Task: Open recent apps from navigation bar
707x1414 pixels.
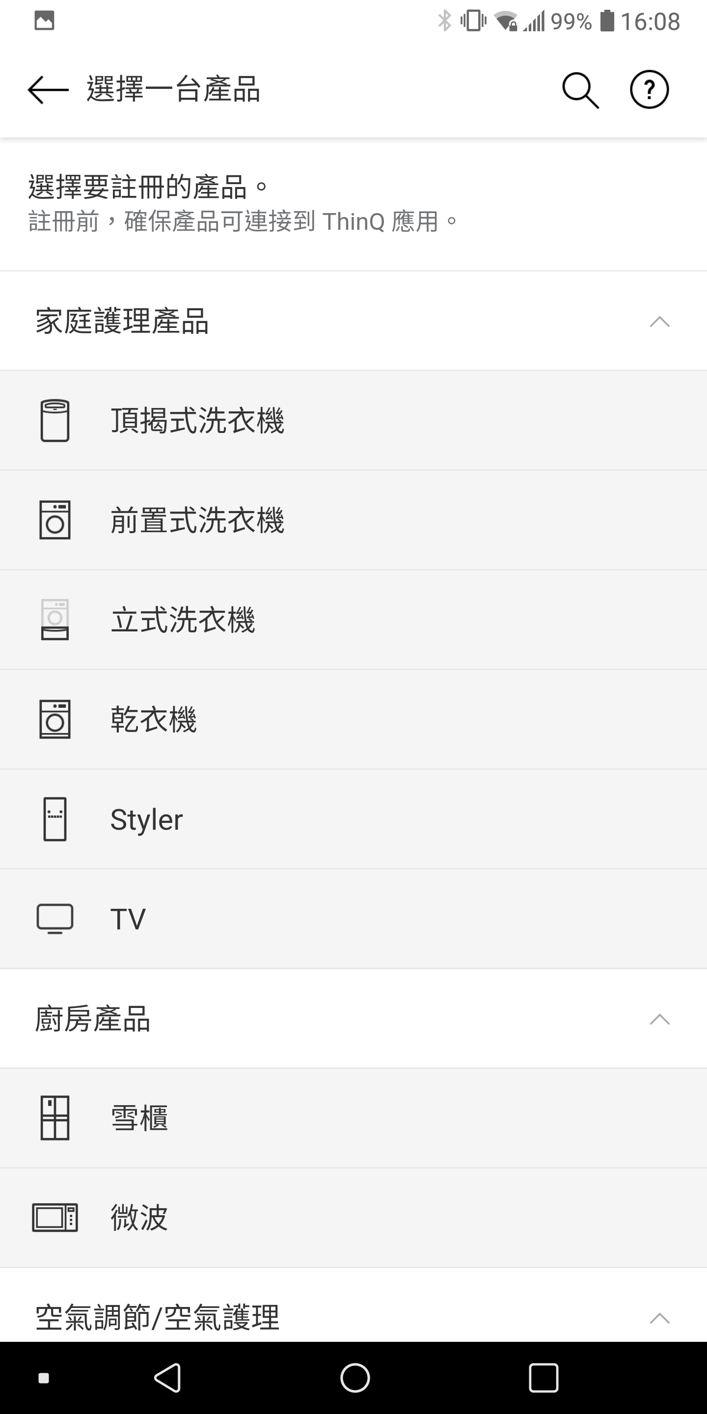Action: [543, 1378]
